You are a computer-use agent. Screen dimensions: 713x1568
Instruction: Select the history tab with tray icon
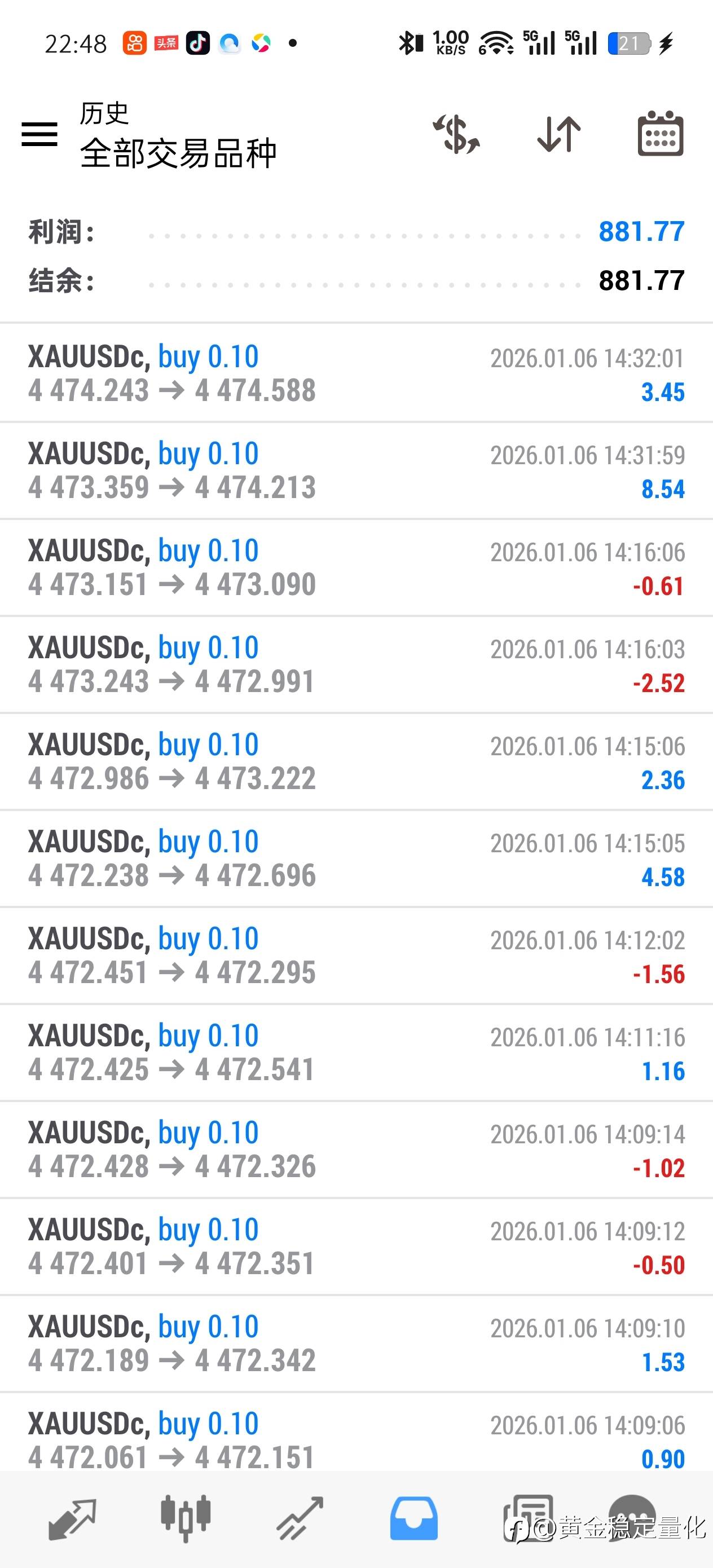click(413, 1518)
